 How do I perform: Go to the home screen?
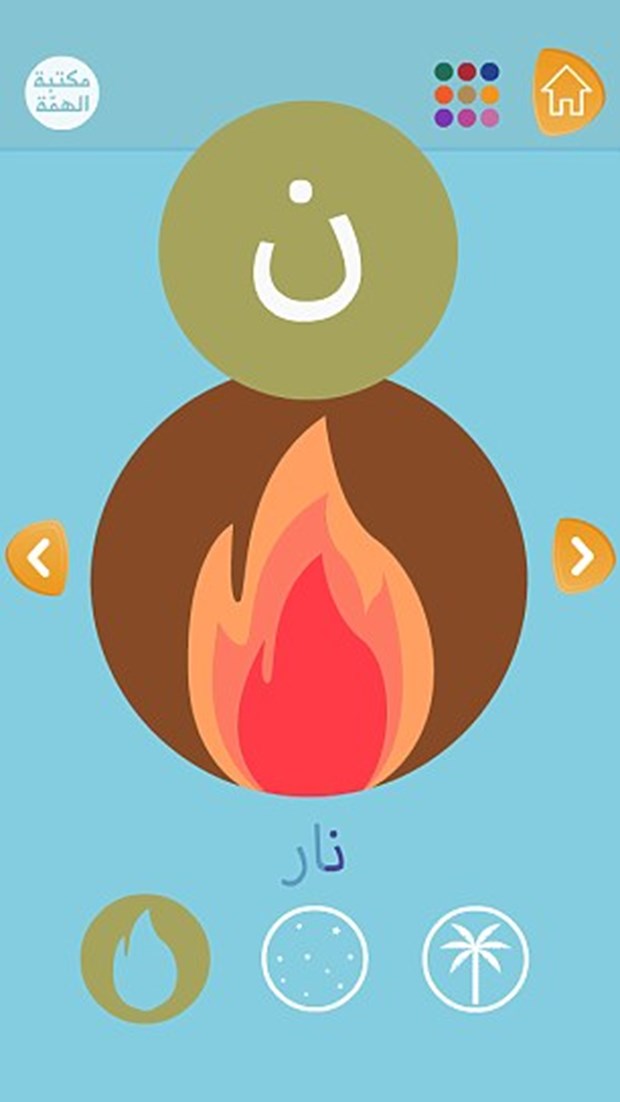[567, 91]
